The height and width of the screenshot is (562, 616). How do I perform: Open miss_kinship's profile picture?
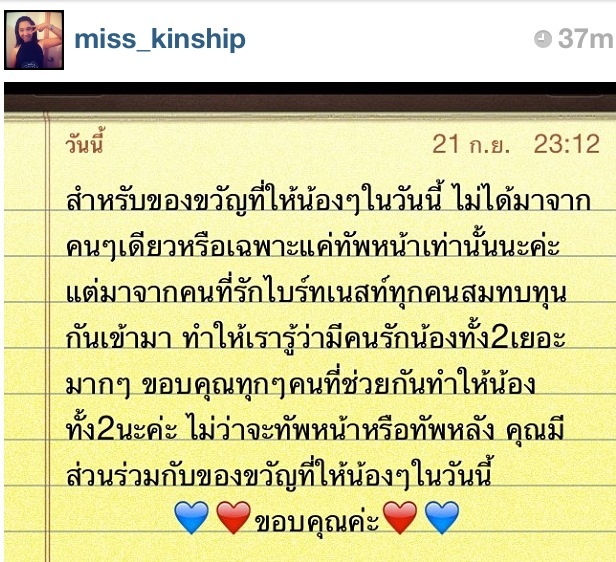click(x=35, y=40)
